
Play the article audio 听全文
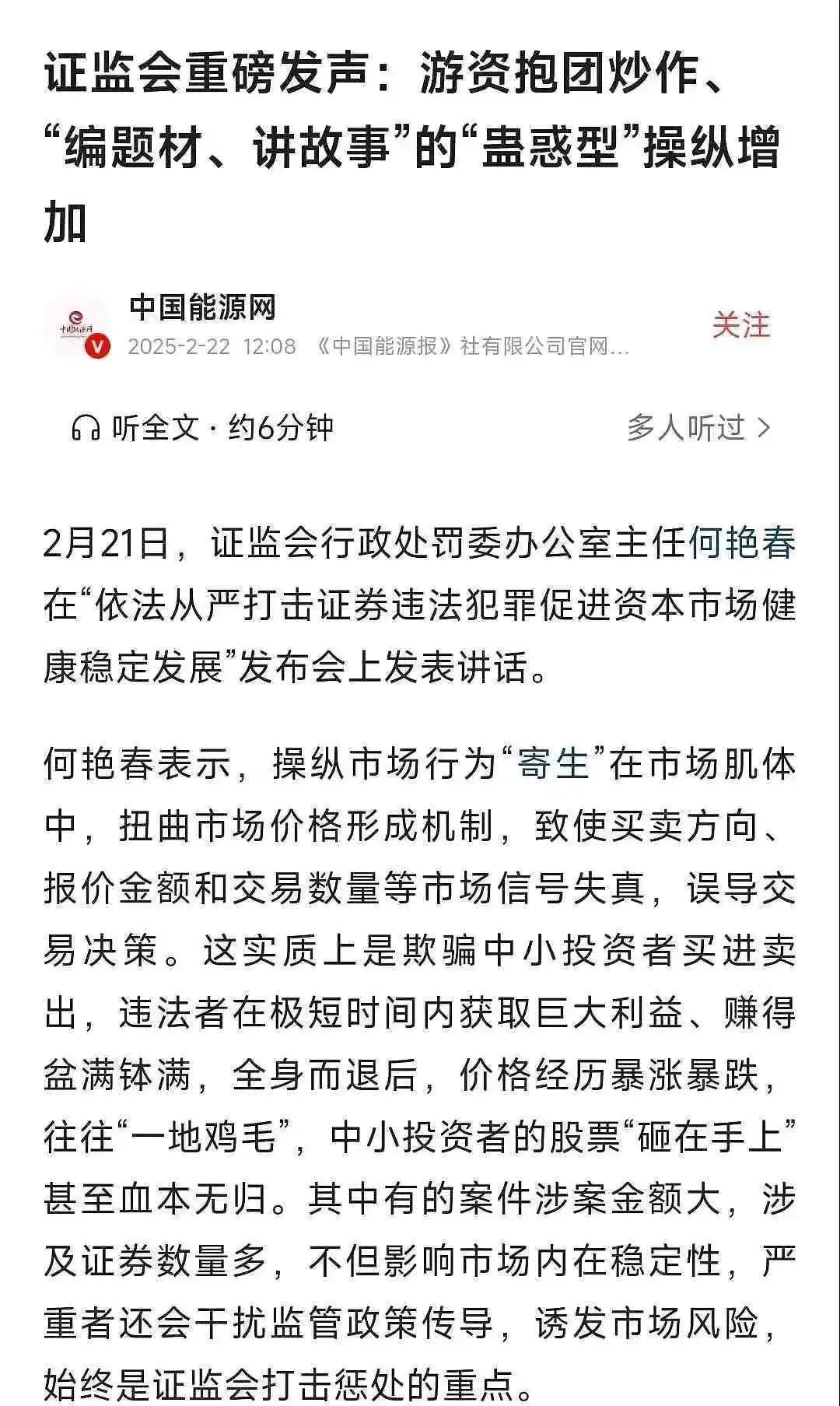[x=202, y=427]
